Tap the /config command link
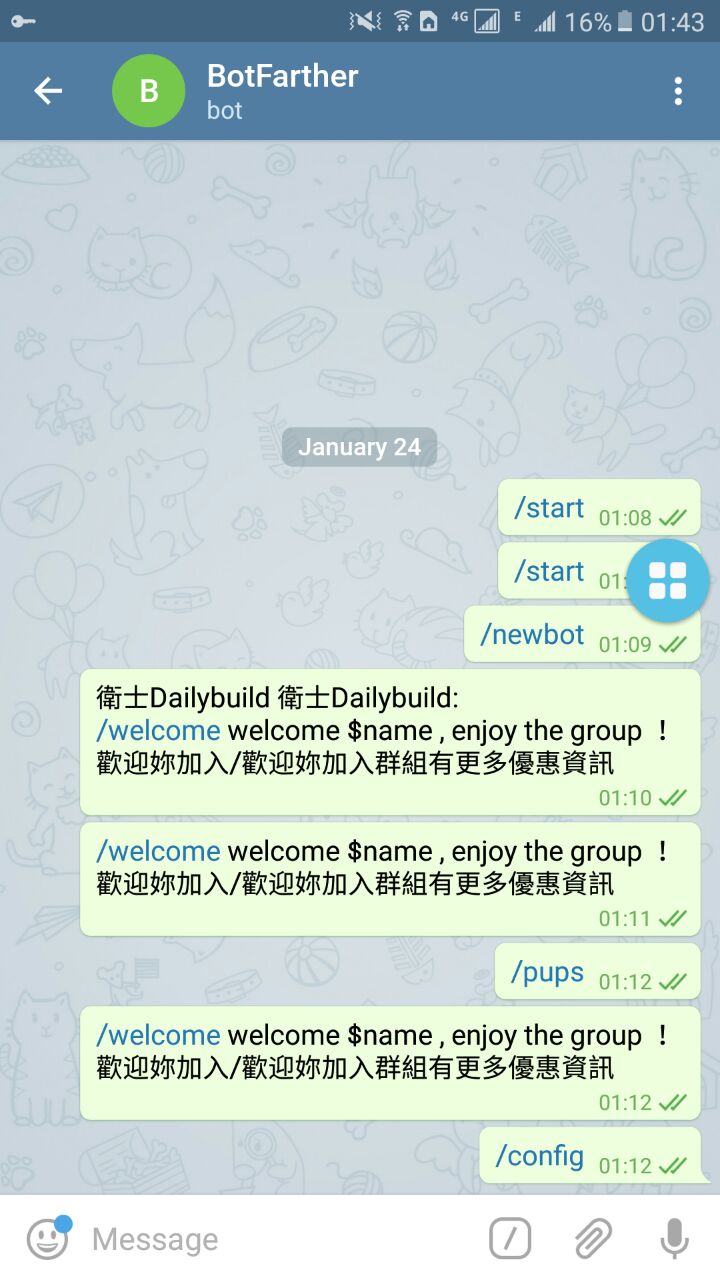720x1280 pixels. (540, 1156)
